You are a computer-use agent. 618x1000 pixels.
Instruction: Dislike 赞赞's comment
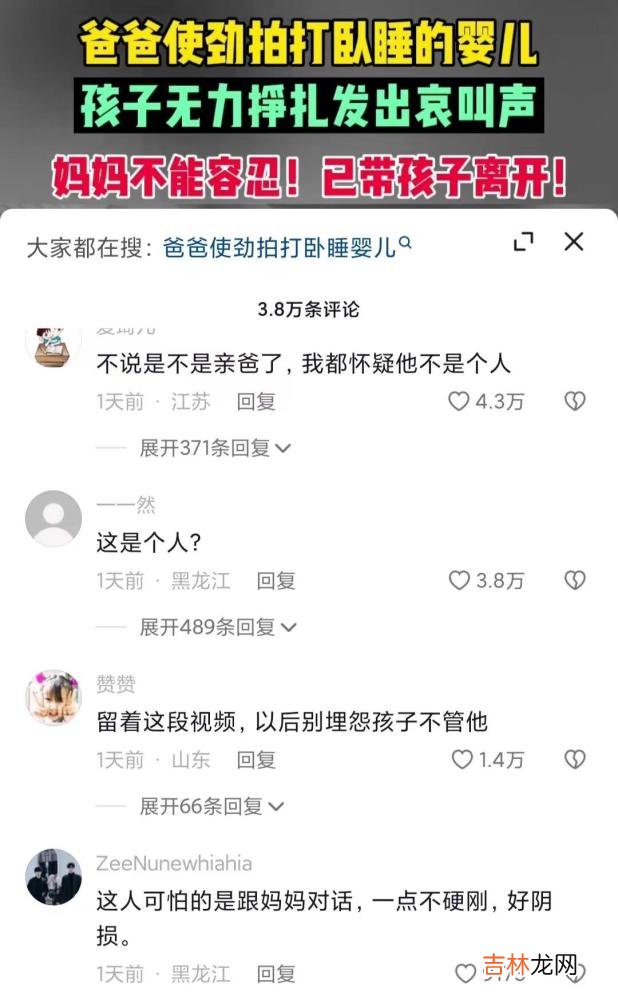(574, 759)
